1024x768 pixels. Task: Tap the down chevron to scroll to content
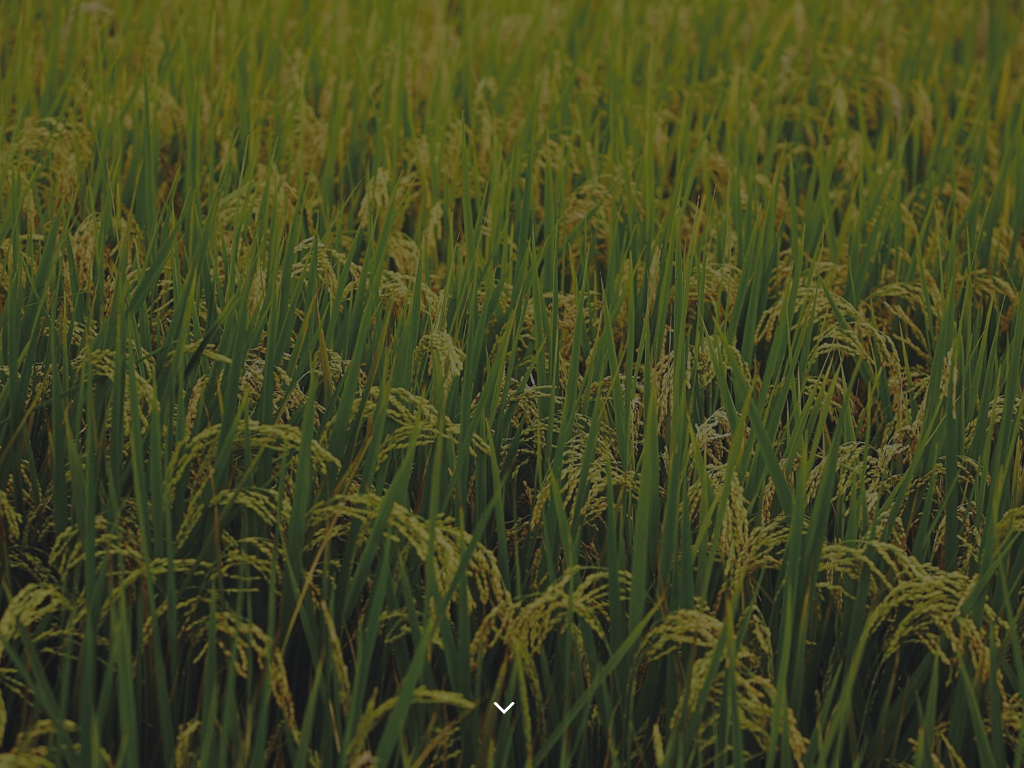[504, 708]
